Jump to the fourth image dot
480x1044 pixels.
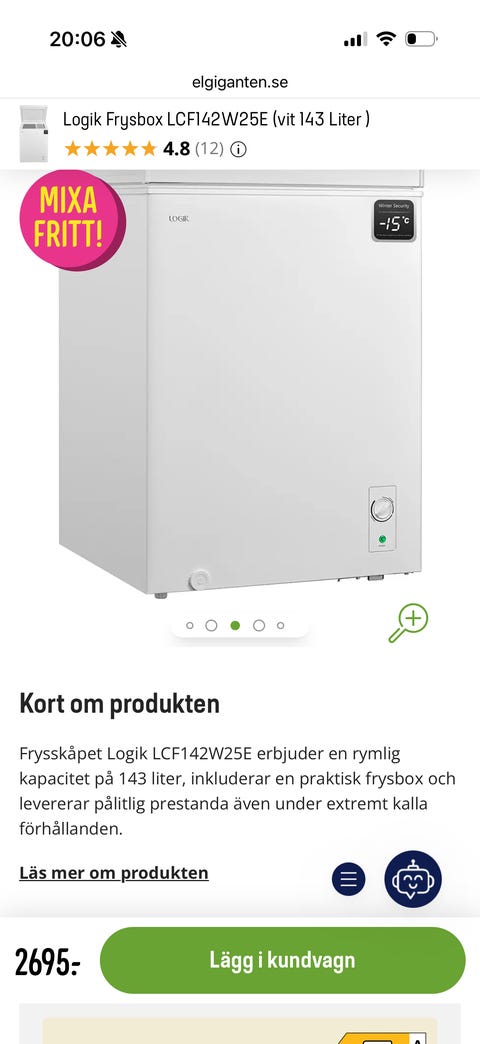[259, 625]
